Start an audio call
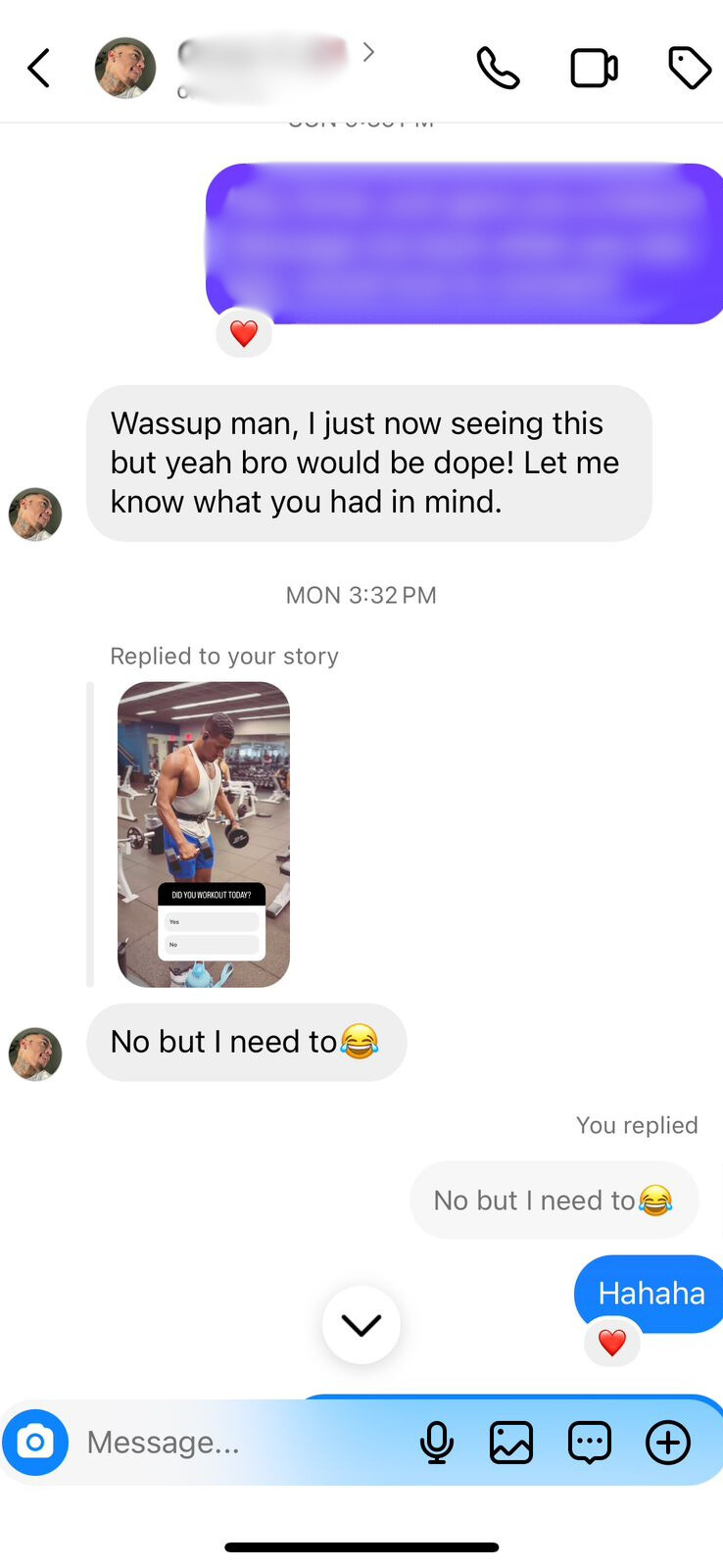Viewport: 723px width, 1568px height. (498, 69)
